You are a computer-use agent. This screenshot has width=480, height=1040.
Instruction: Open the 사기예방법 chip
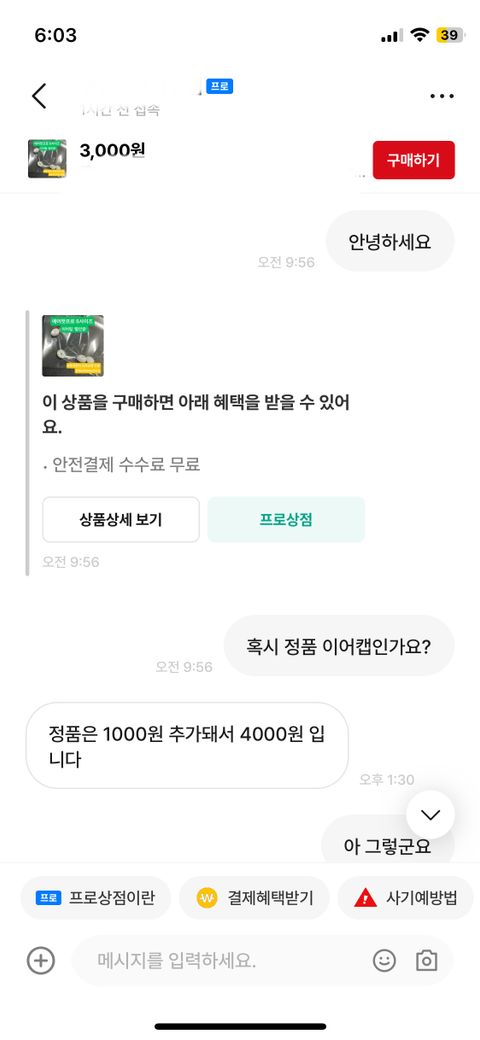click(x=406, y=898)
